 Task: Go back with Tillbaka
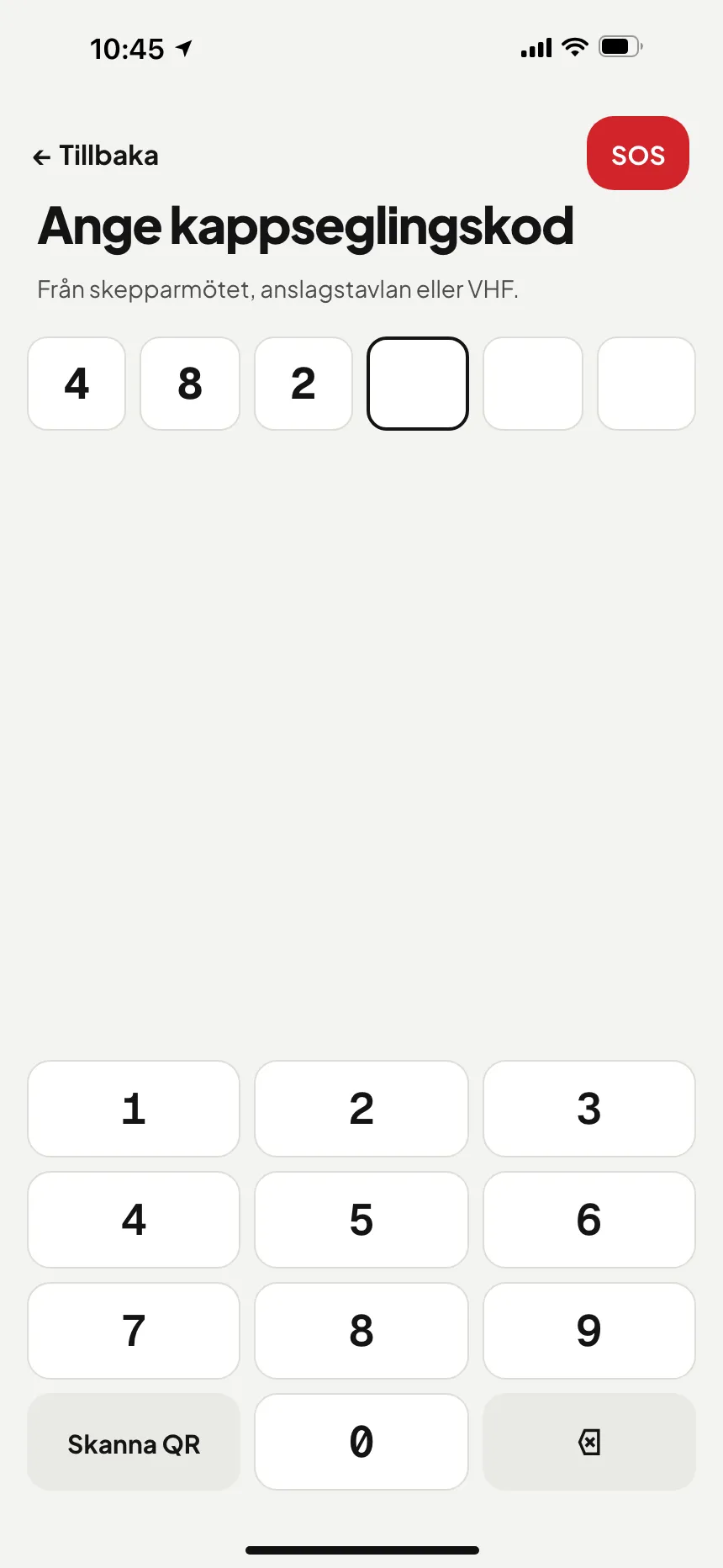coord(95,156)
